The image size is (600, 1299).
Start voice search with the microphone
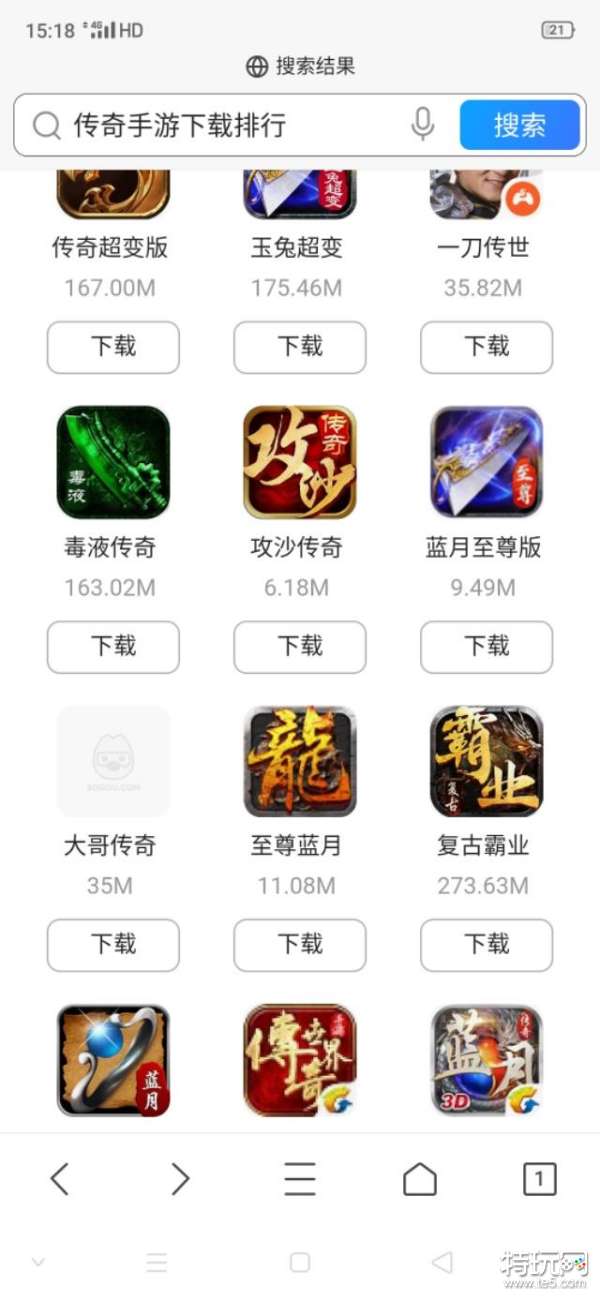tap(423, 125)
